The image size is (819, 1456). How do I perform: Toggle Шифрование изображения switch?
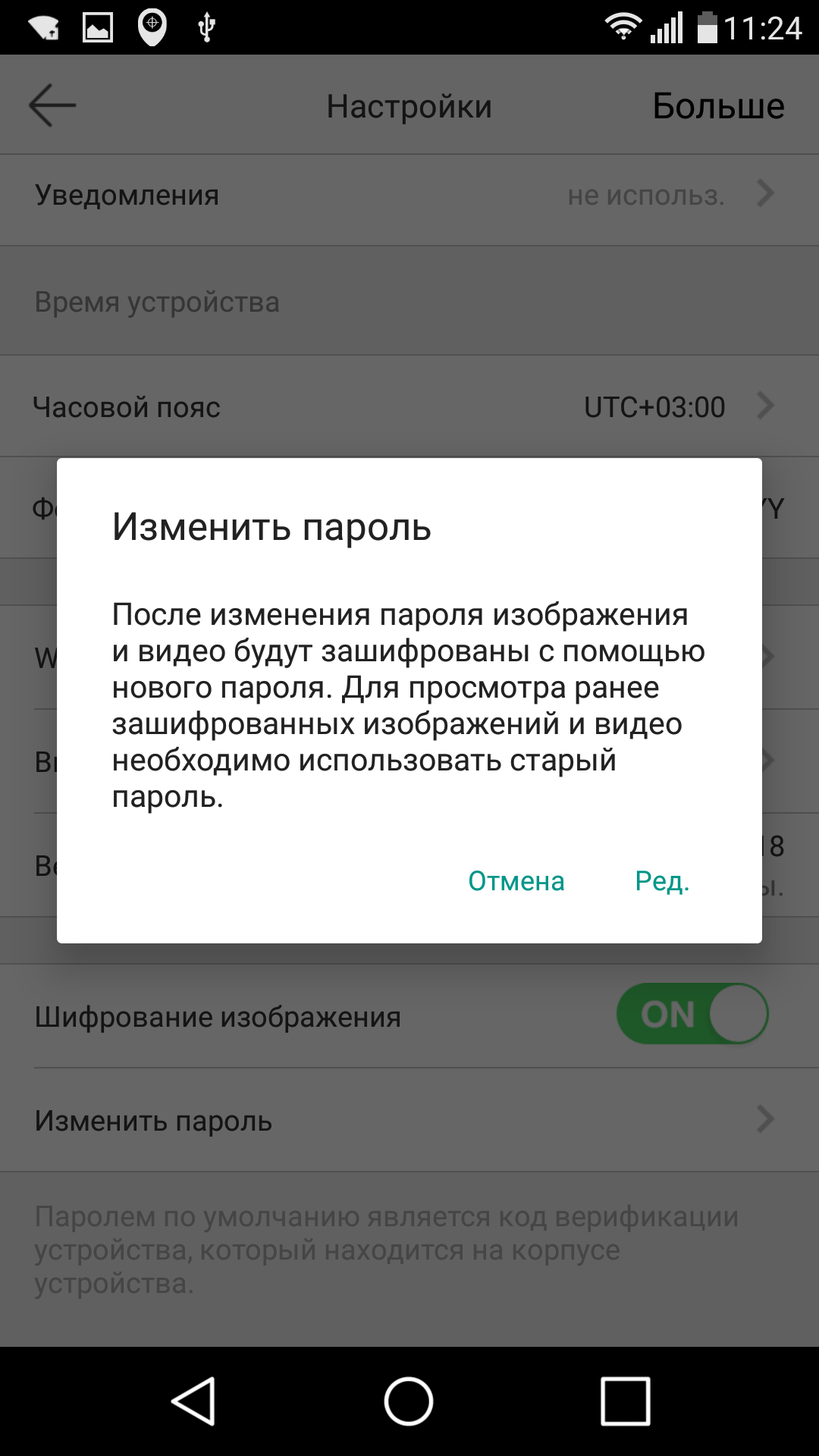point(692,1014)
